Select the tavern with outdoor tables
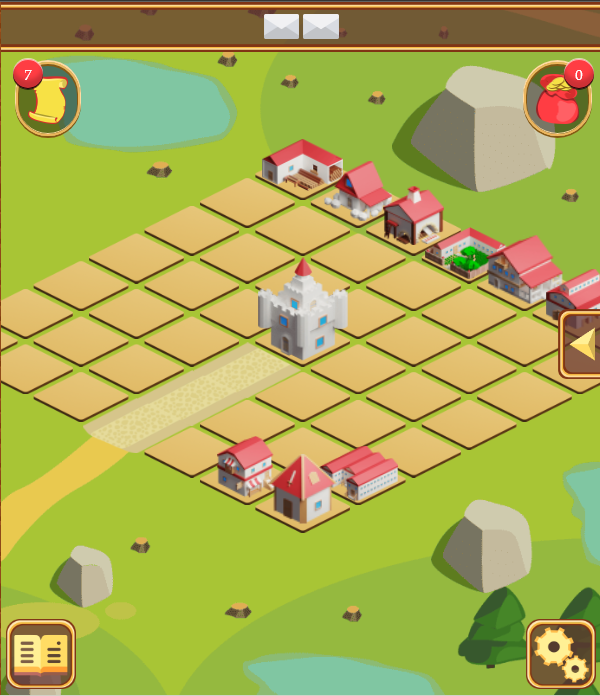The height and width of the screenshot is (696, 600). pos(302,165)
